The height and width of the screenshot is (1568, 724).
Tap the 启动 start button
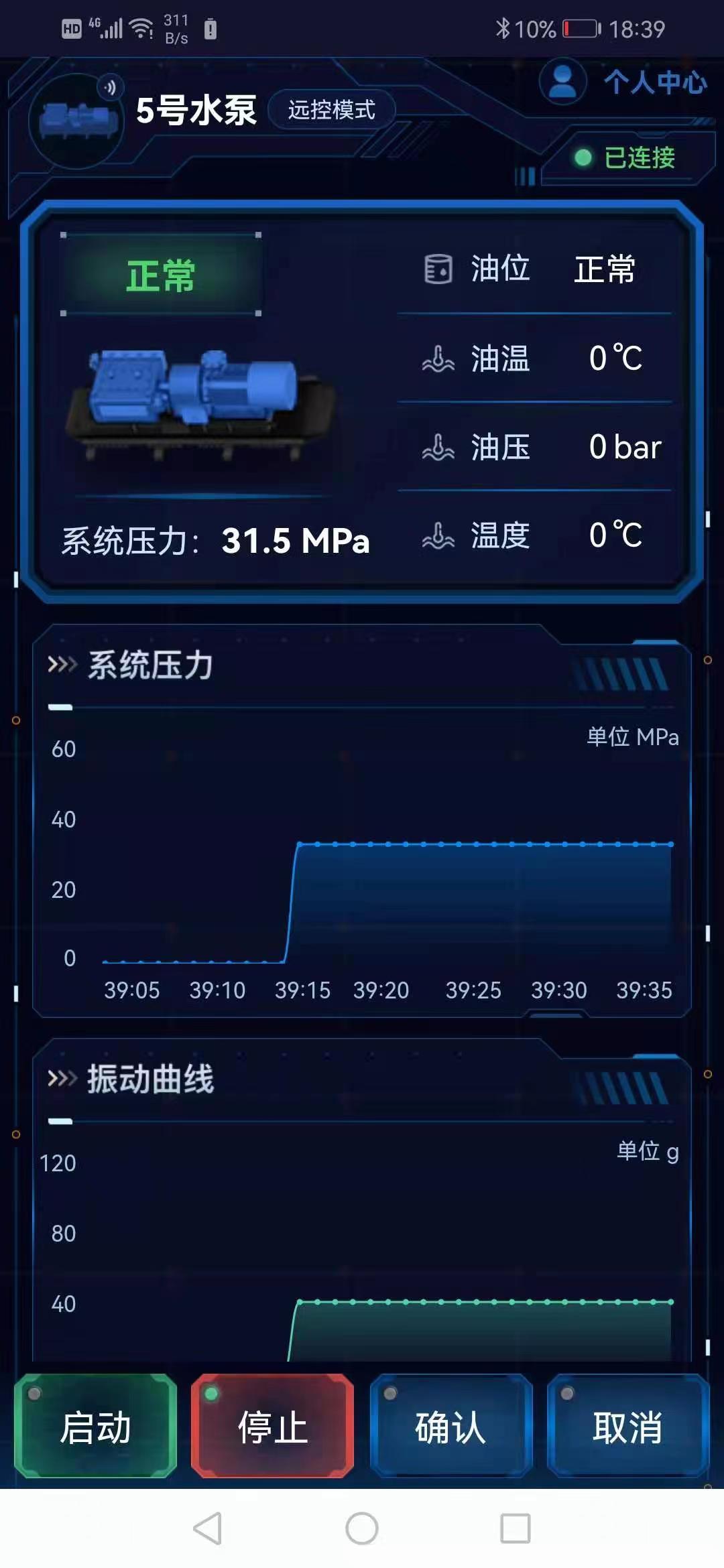pyautogui.click(x=96, y=1426)
